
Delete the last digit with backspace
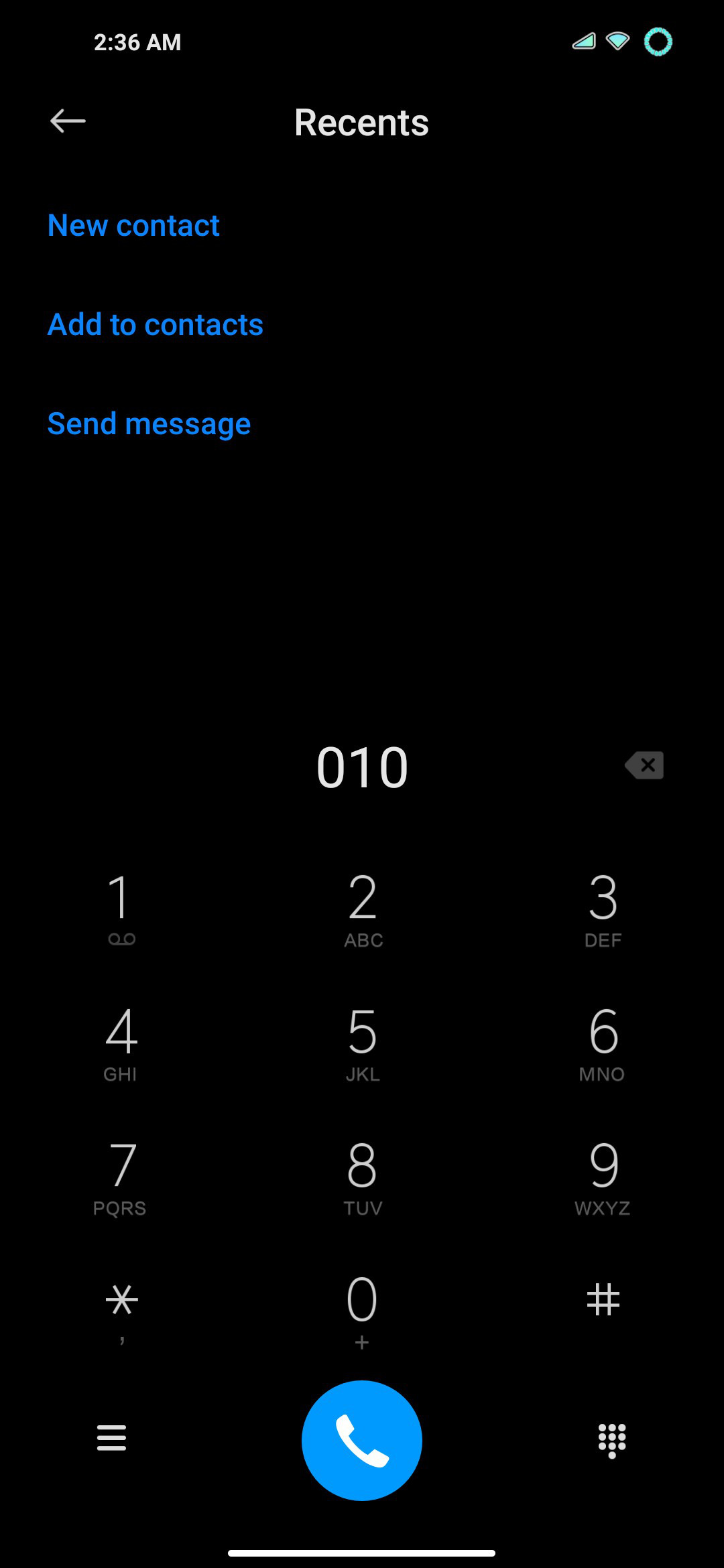[644, 765]
